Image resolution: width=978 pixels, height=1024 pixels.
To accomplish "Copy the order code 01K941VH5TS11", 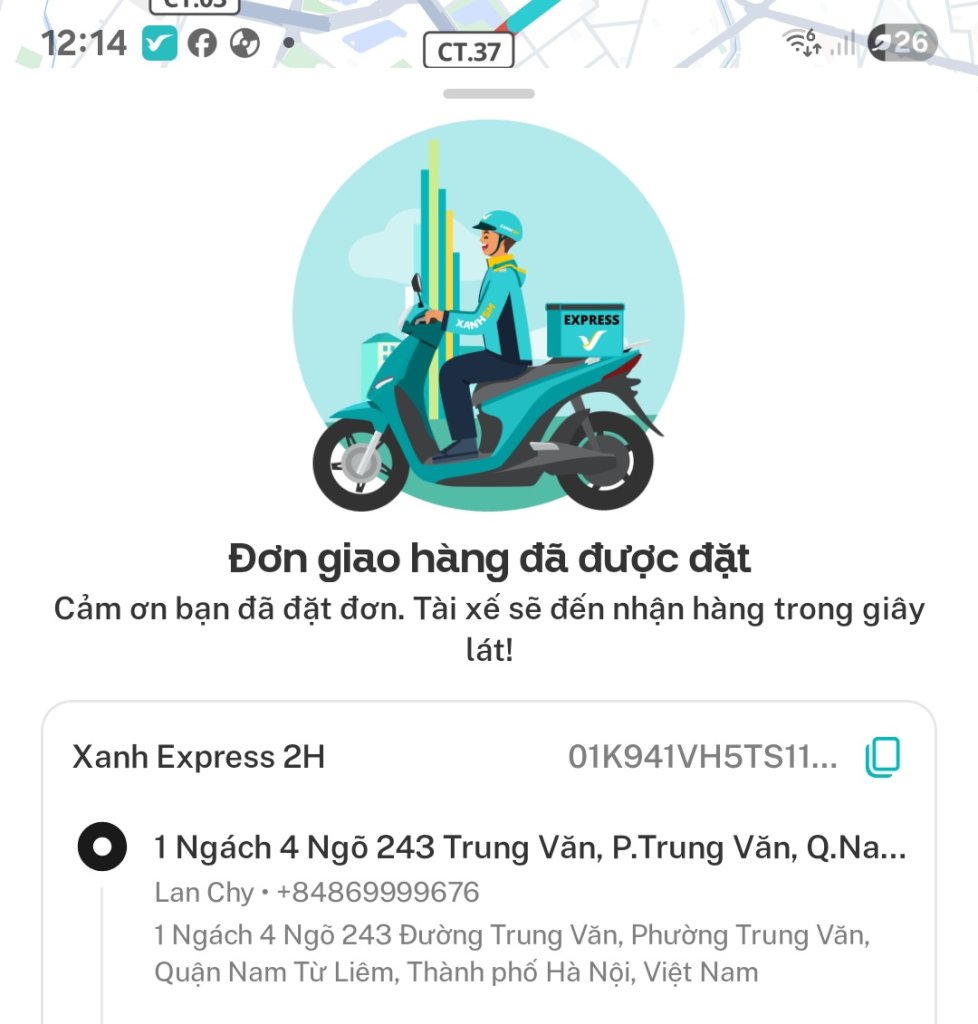I will (882, 757).
